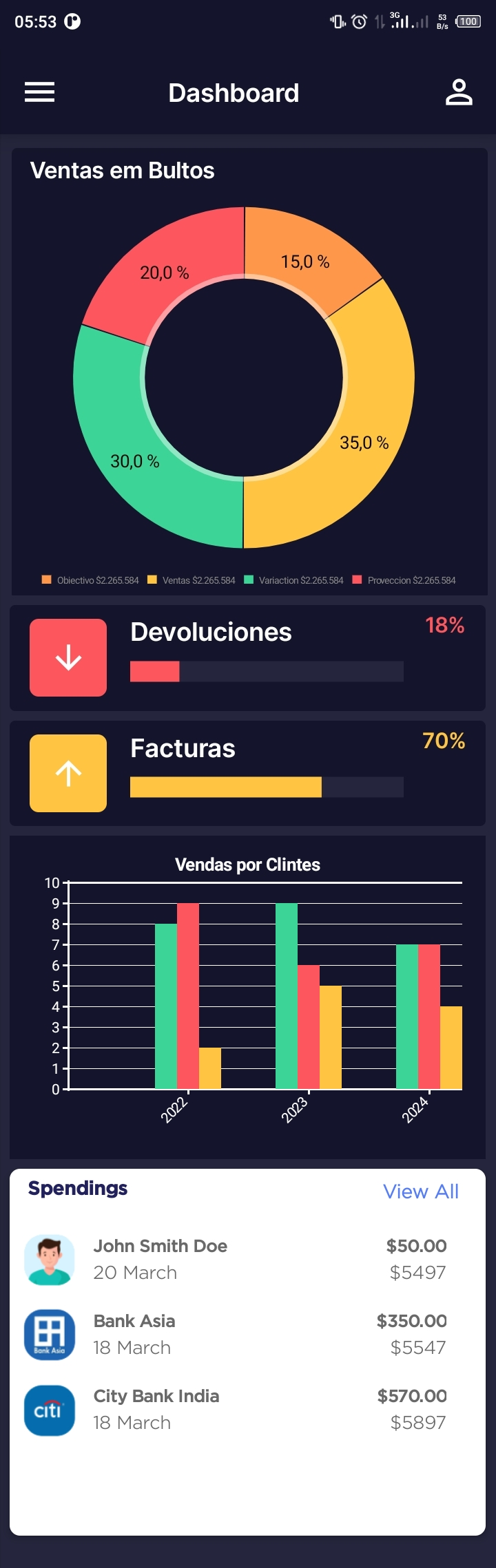Tap View All spendings link

pyautogui.click(x=420, y=1191)
